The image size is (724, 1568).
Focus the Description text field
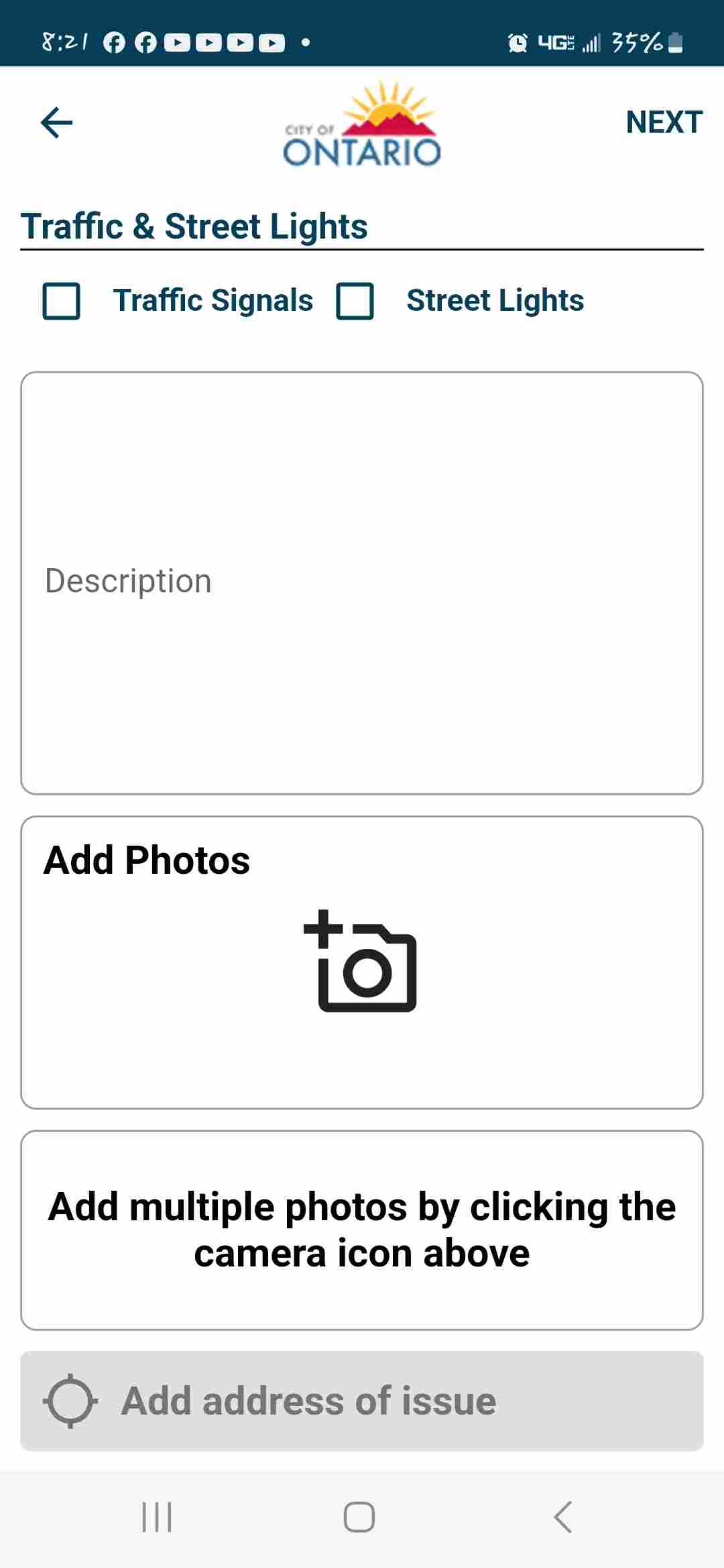click(362, 583)
